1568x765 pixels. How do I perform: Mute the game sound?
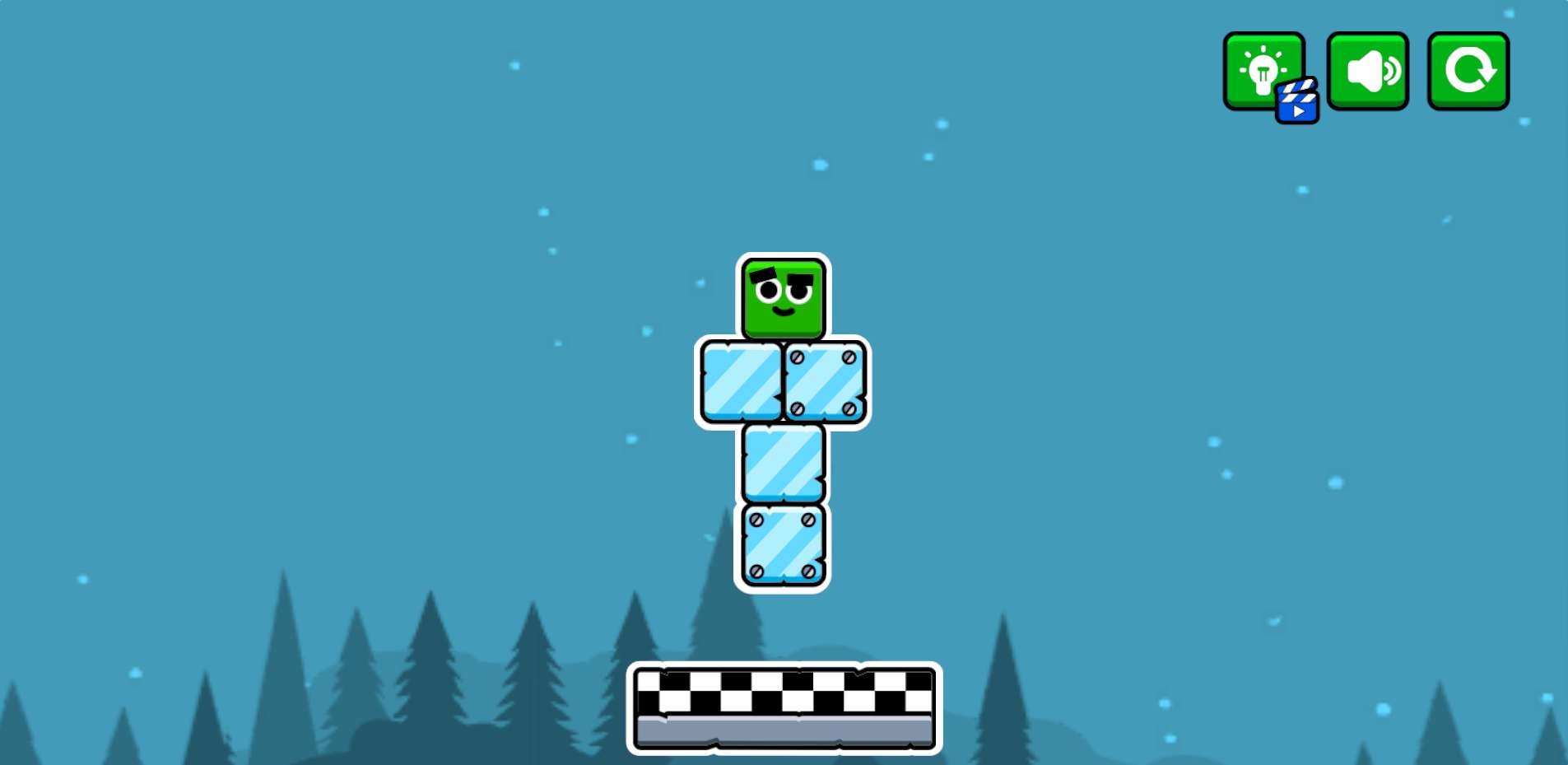pos(1368,72)
